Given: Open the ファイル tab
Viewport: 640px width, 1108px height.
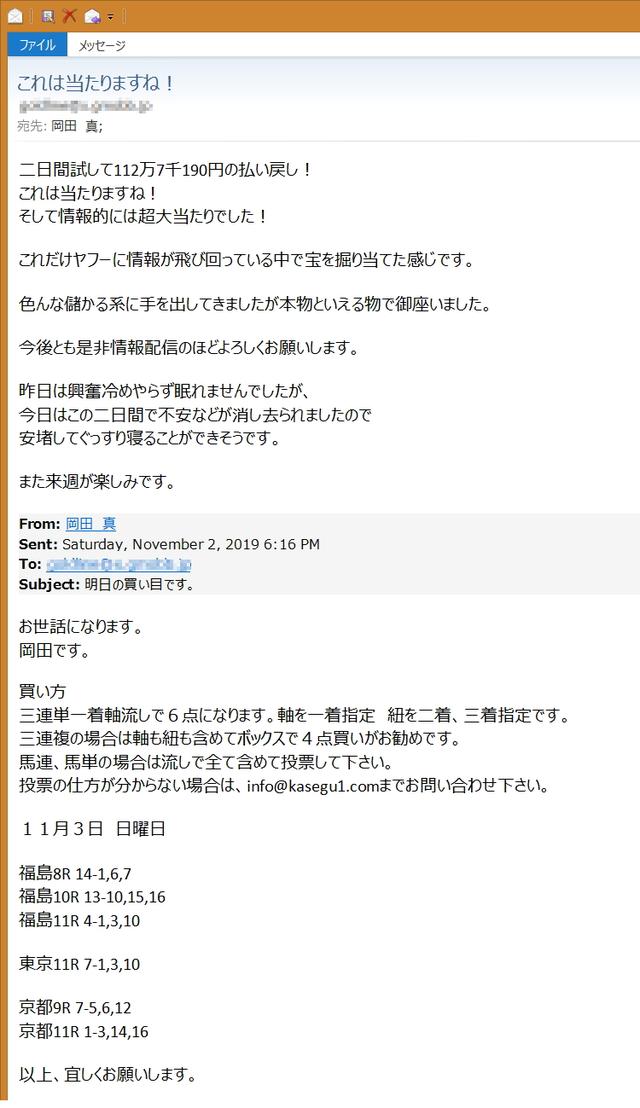Looking at the screenshot, I should (37, 45).
